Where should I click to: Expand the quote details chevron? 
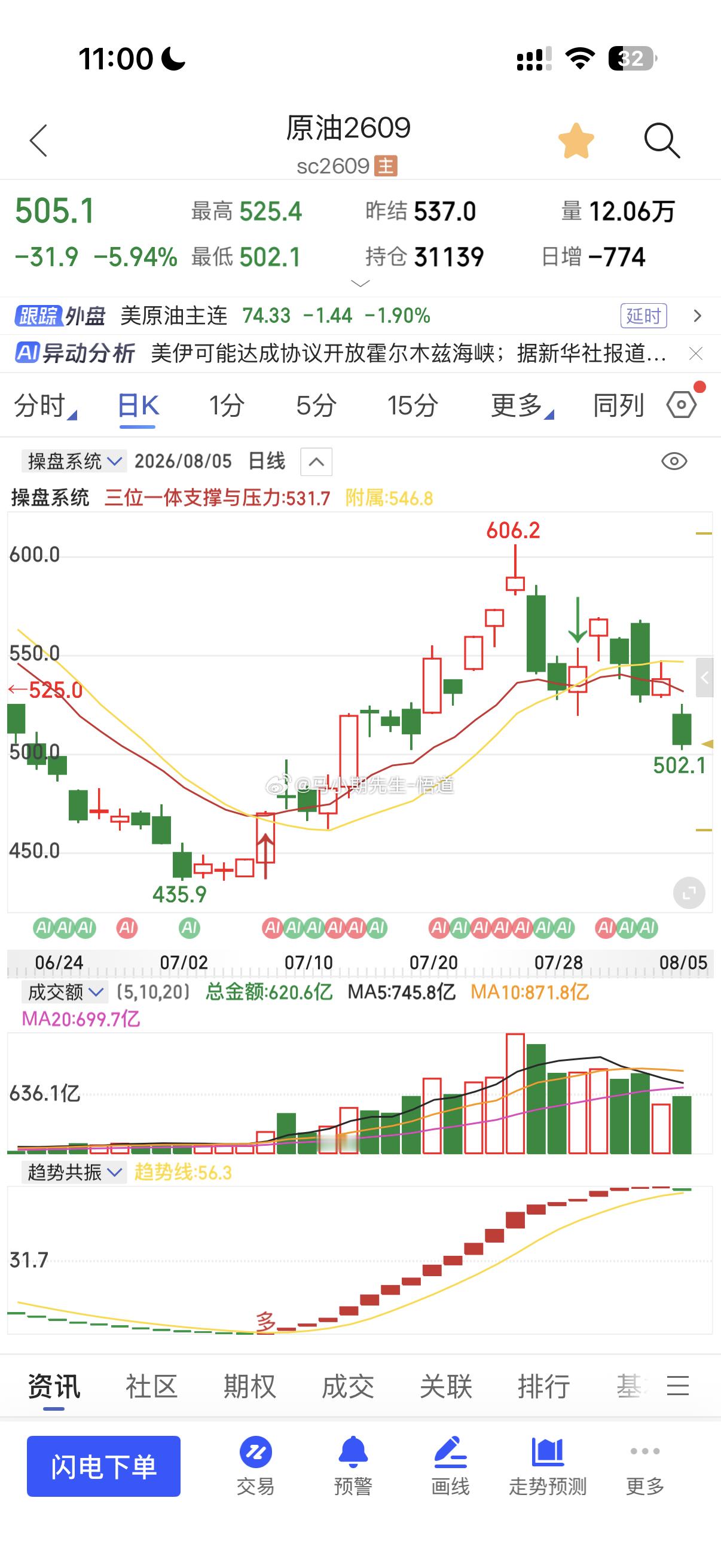[x=361, y=283]
